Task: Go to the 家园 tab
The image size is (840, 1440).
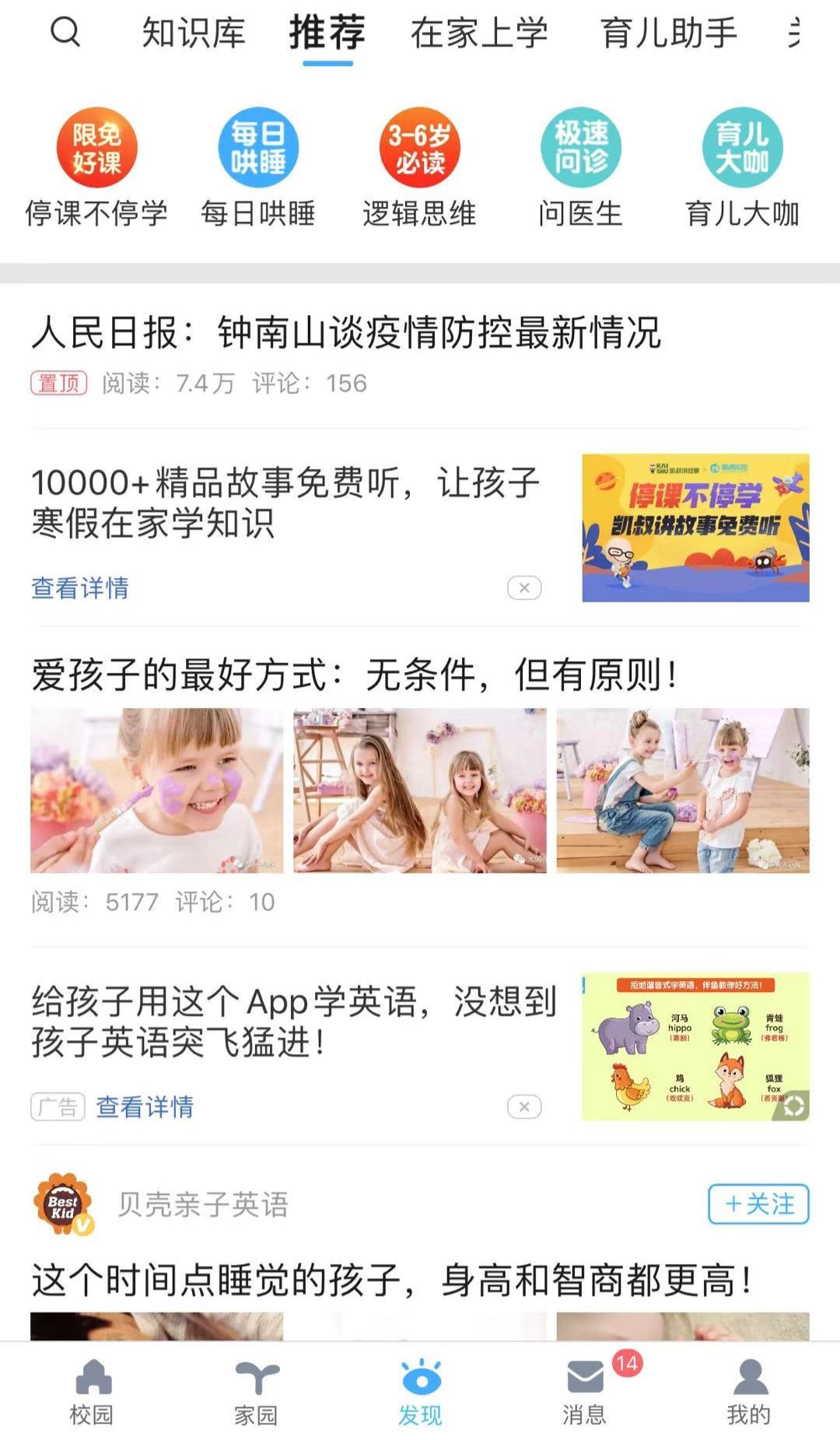Action: click(x=256, y=1393)
